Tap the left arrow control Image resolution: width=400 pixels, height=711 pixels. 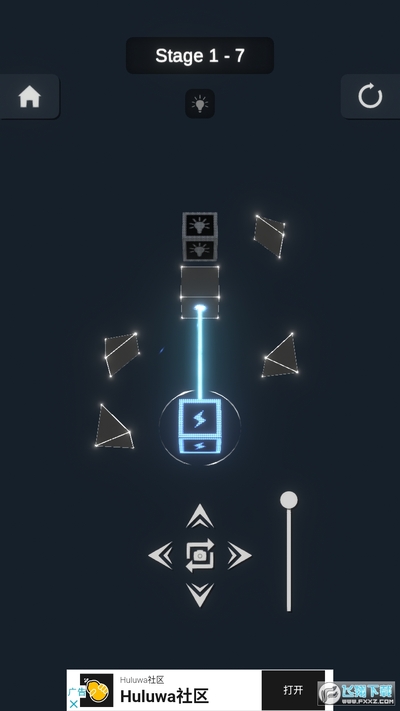pyautogui.click(x=161, y=555)
